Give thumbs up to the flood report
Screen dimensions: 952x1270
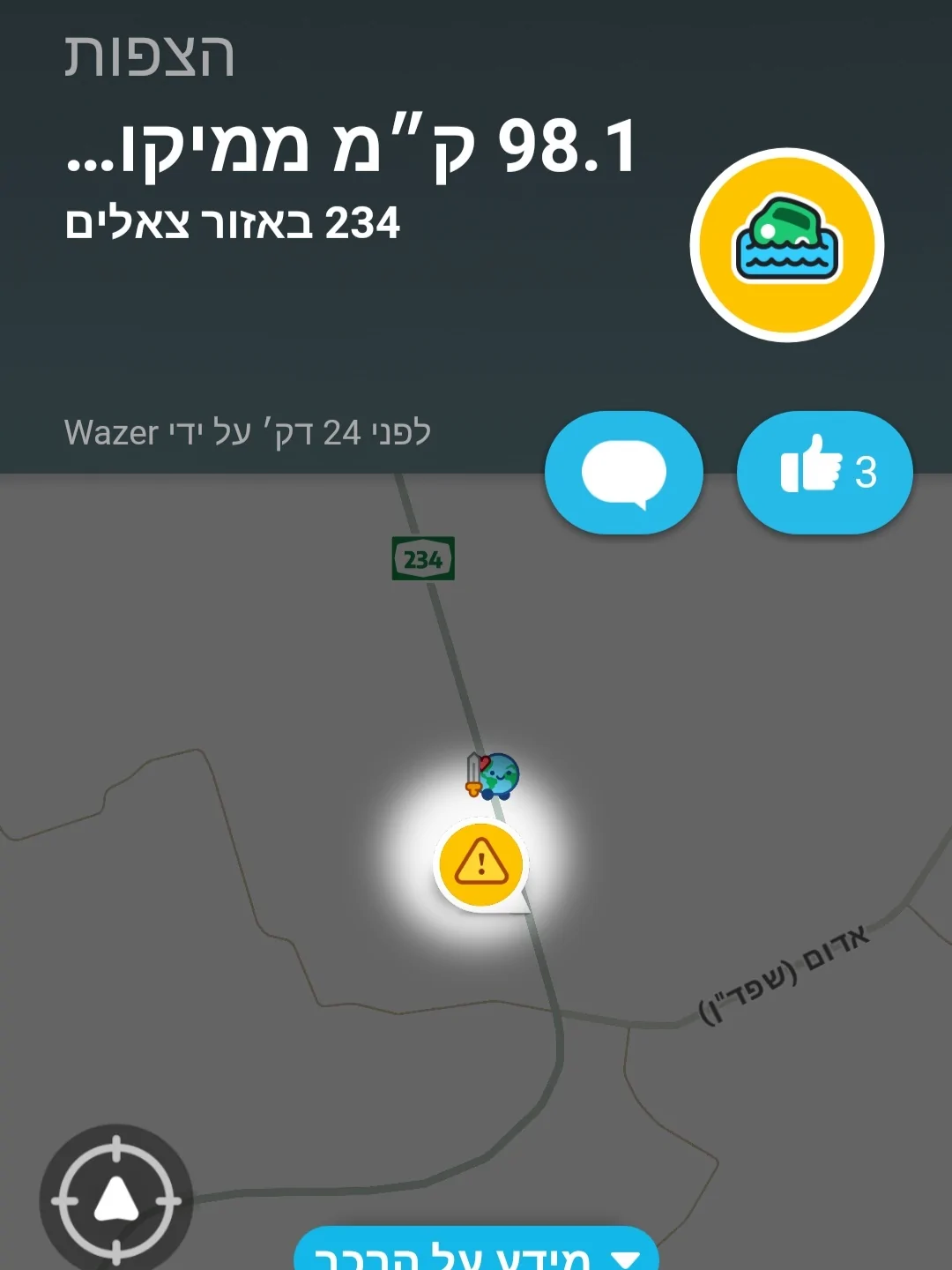824,471
